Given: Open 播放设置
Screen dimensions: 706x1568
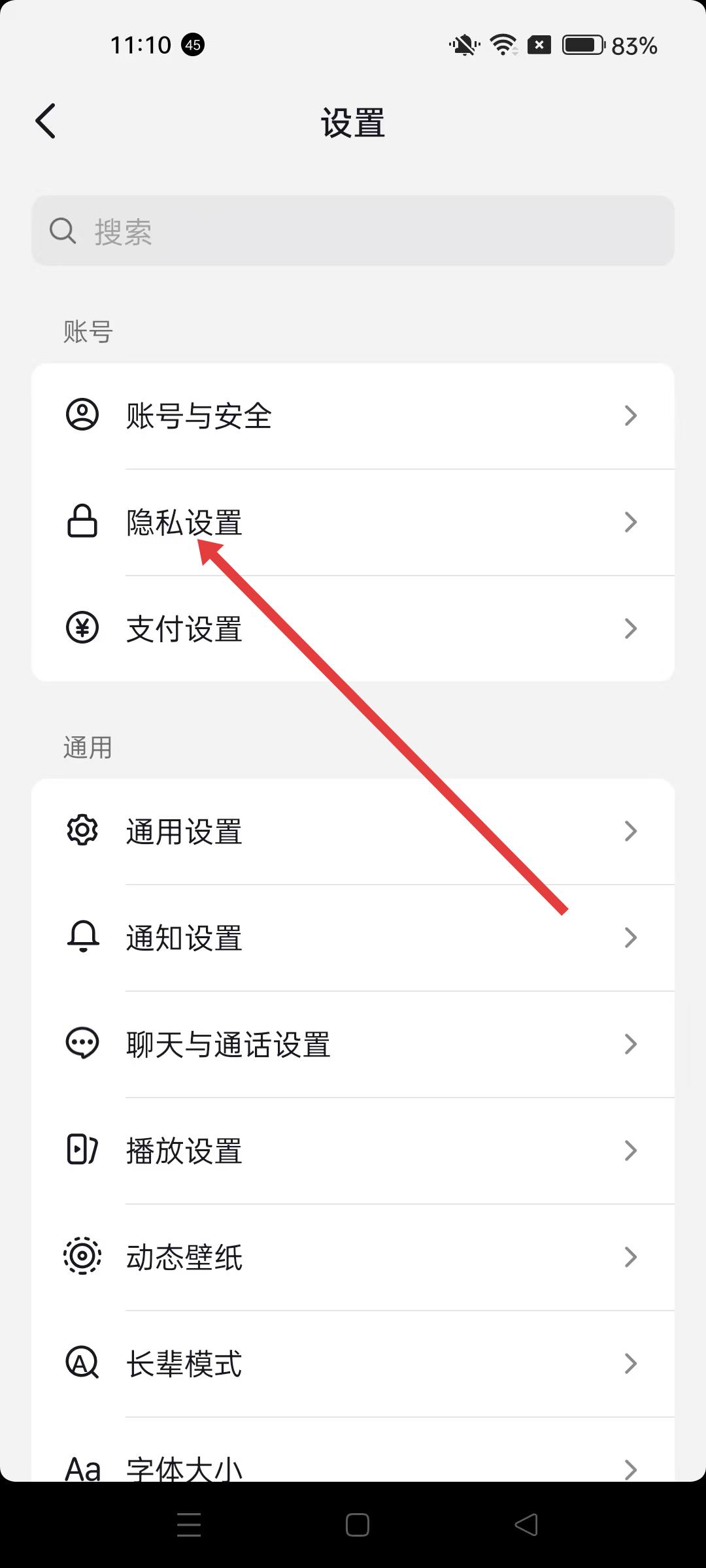Looking at the screenshot, I should pos(353,1151).
